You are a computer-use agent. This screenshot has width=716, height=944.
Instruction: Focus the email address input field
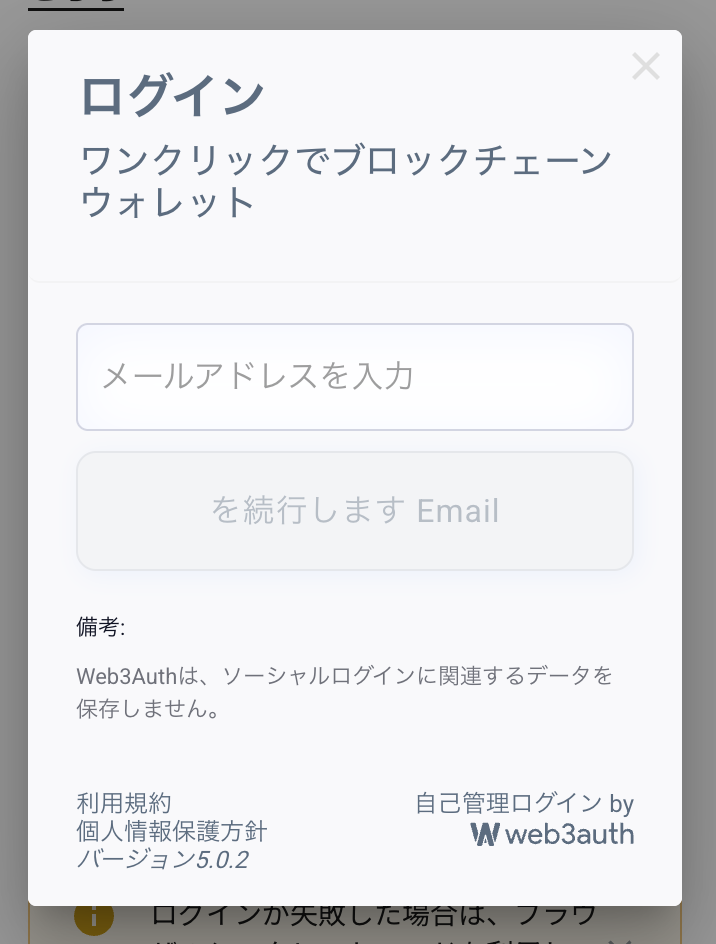(x=355, y=377)
